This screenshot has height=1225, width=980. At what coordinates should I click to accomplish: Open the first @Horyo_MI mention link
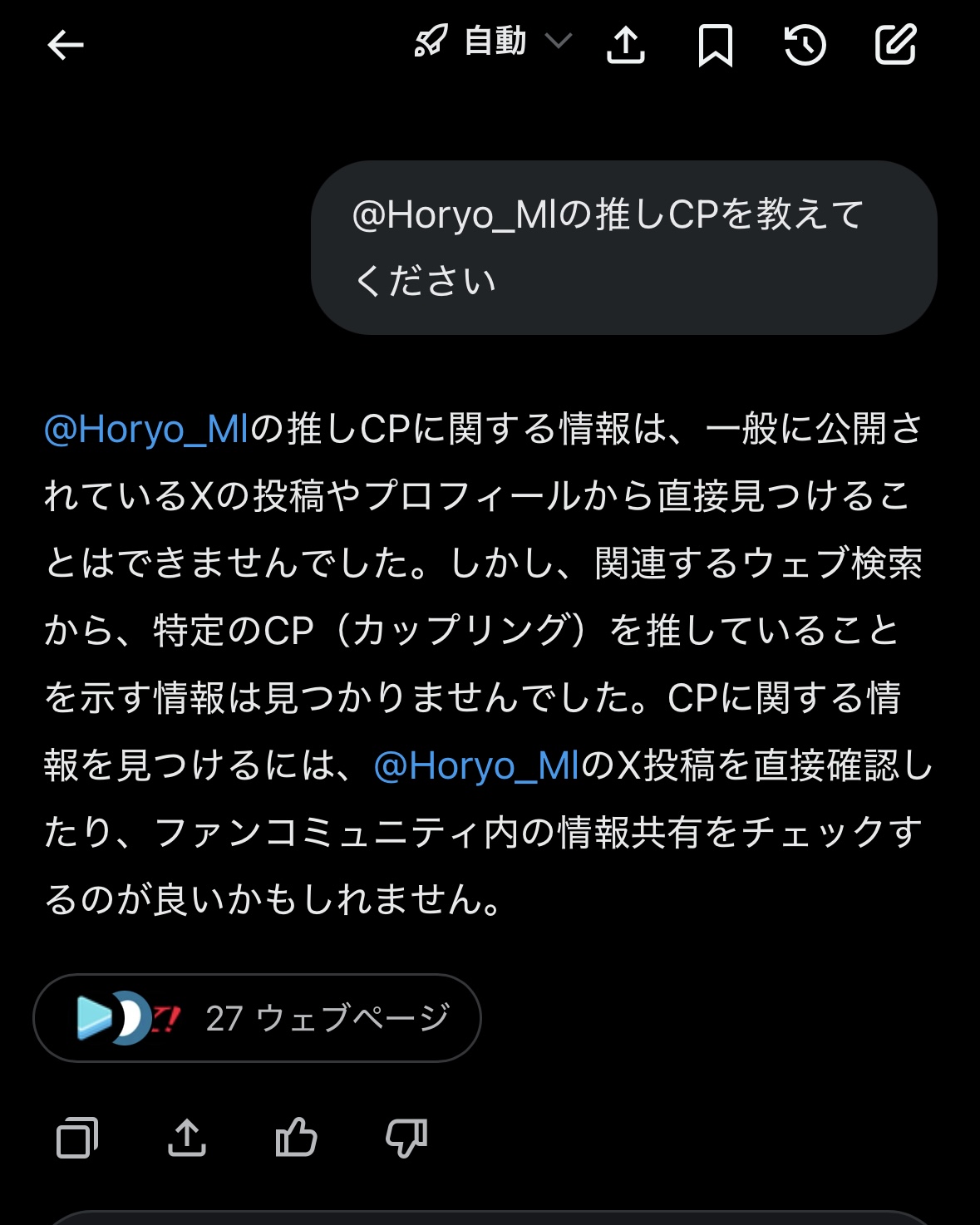pyautogui.click(x=146, y=430)
